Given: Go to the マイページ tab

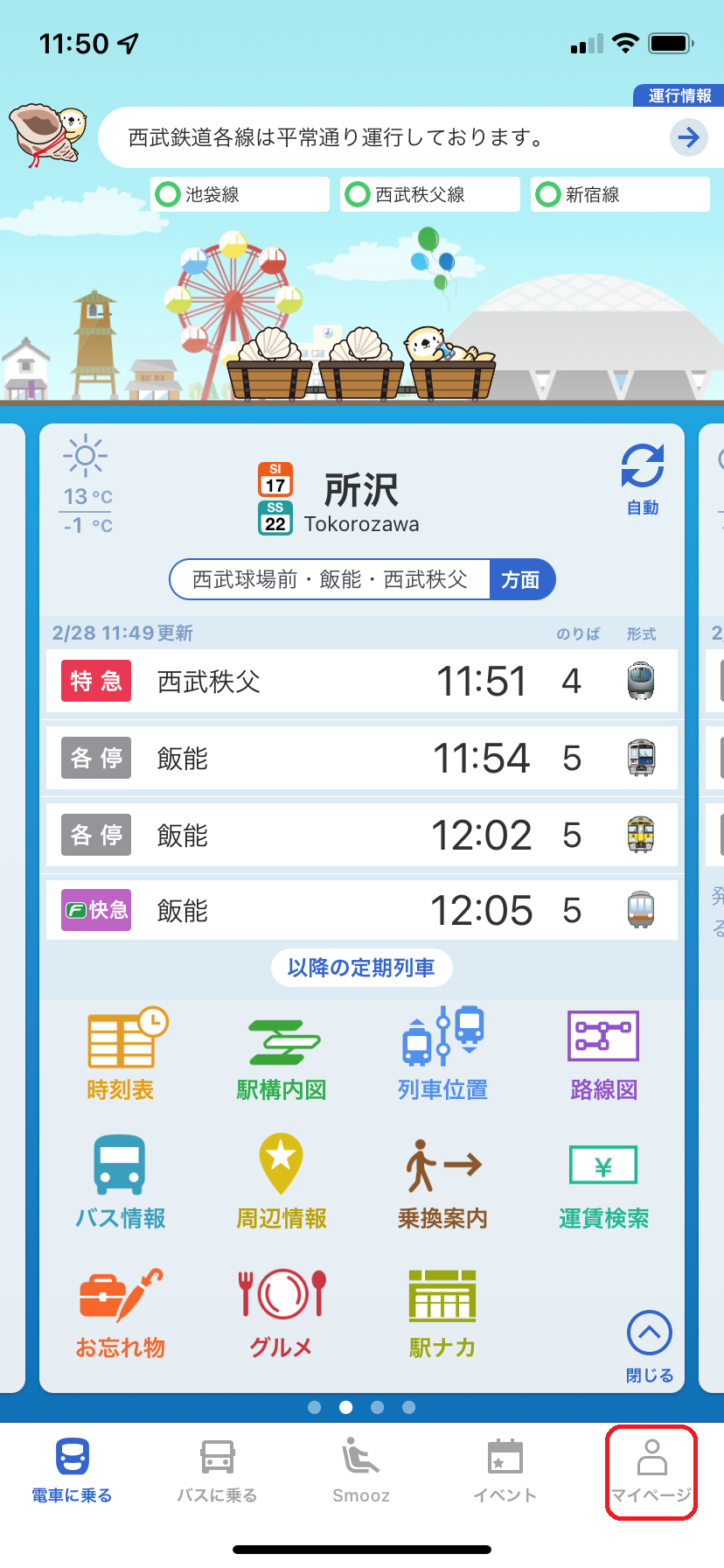Looking at the screenshot, I should tap(651, 1472).
